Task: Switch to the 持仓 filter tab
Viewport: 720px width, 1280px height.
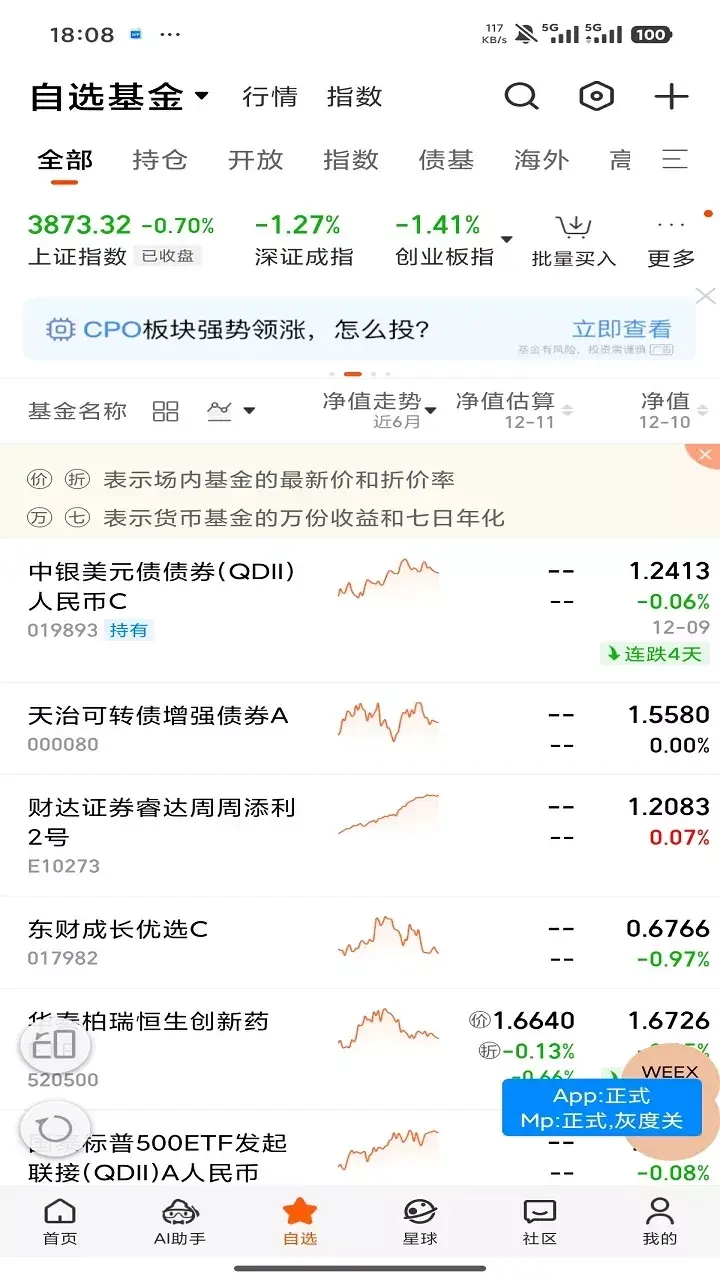Action: coord(160,160)
